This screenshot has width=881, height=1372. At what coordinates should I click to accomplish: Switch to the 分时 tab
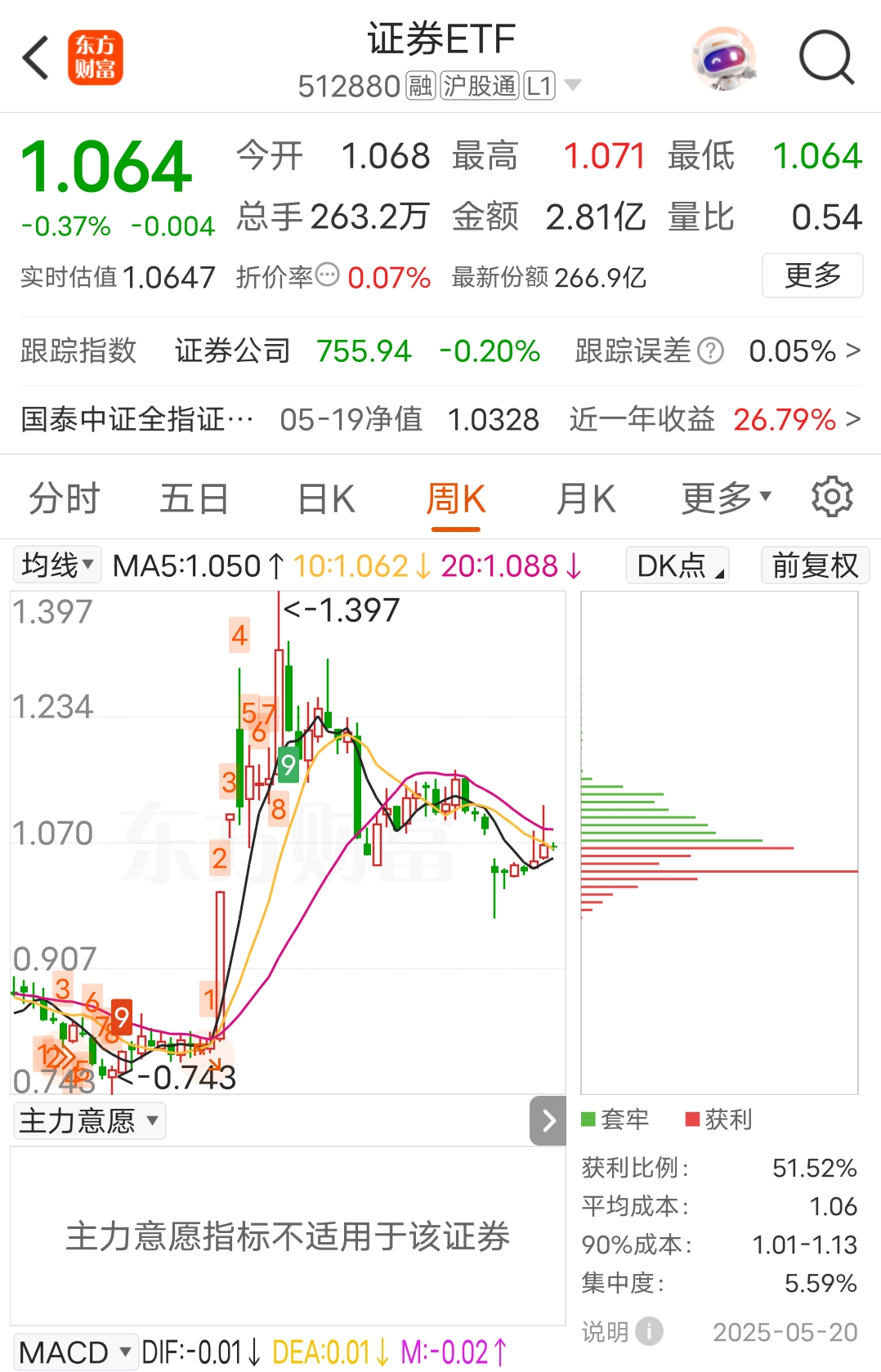pyautogui.click(x=63, y=497)
